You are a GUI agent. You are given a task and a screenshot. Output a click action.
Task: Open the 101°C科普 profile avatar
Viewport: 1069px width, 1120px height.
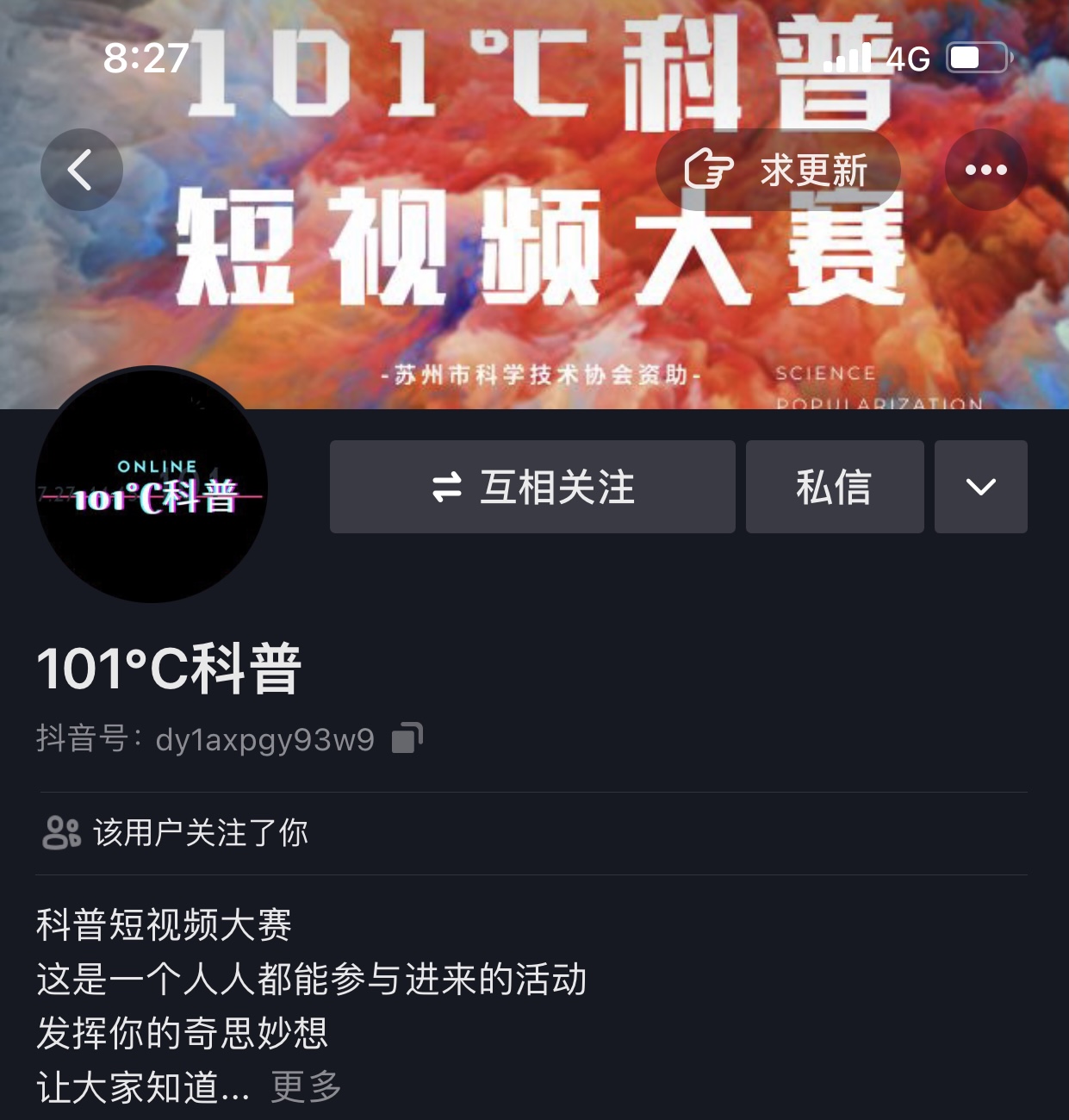click(x=152, y=487)
